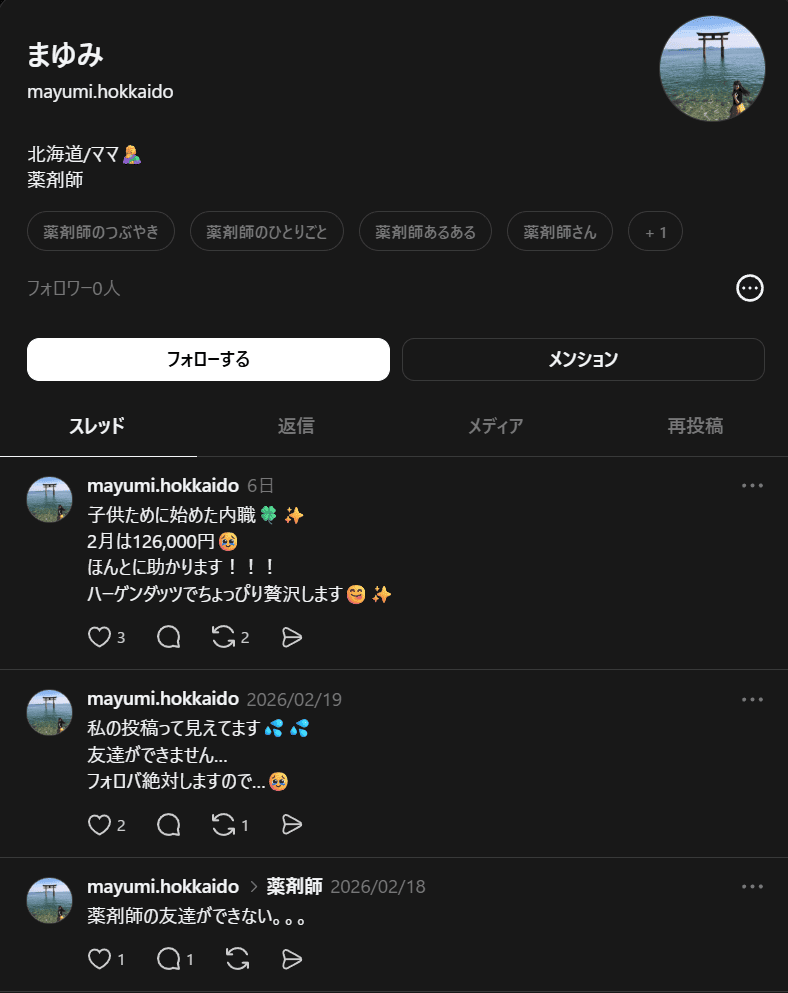788x993 pixels.
Task: Open the reply composer on the 126,000円 post
Action: tap(168, 637)
